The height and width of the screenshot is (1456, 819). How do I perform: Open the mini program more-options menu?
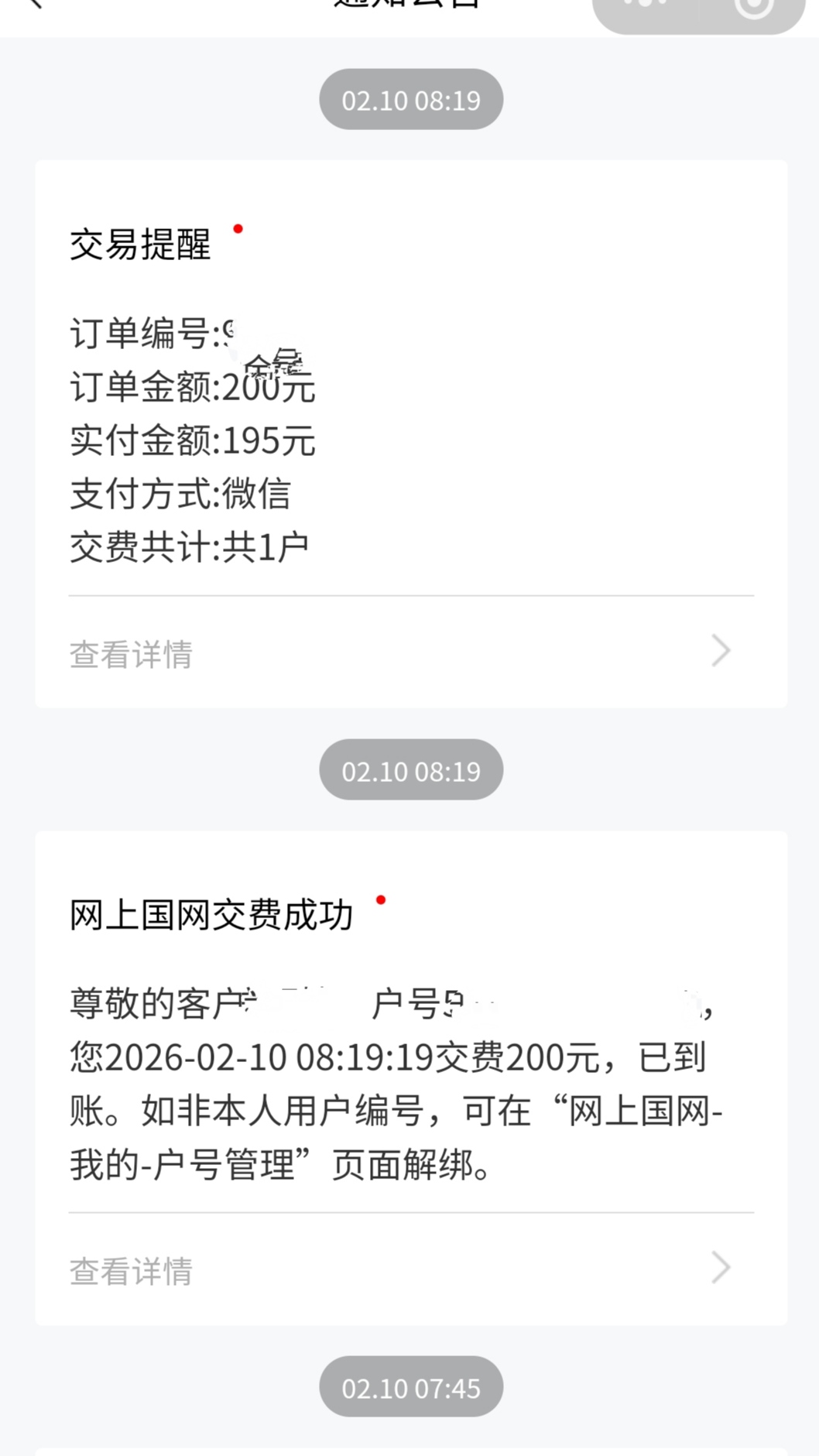point(645,5)
